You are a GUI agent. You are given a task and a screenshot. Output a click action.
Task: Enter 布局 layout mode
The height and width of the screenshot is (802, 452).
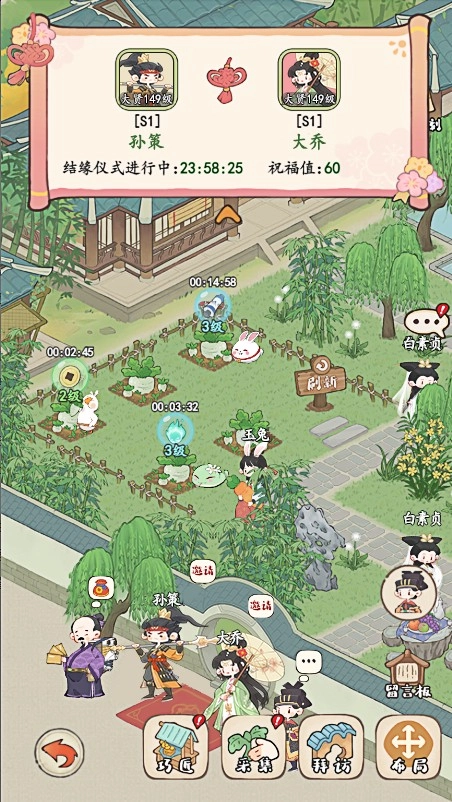pos(408,746)
